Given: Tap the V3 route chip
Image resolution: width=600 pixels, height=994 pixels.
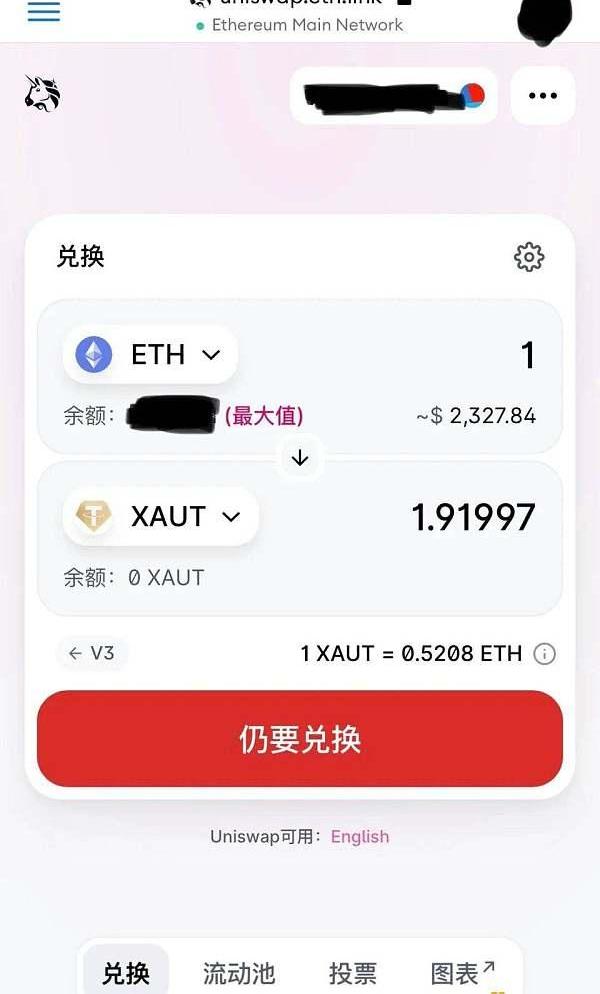Looking at the screenshot, I should coord(91,653).
